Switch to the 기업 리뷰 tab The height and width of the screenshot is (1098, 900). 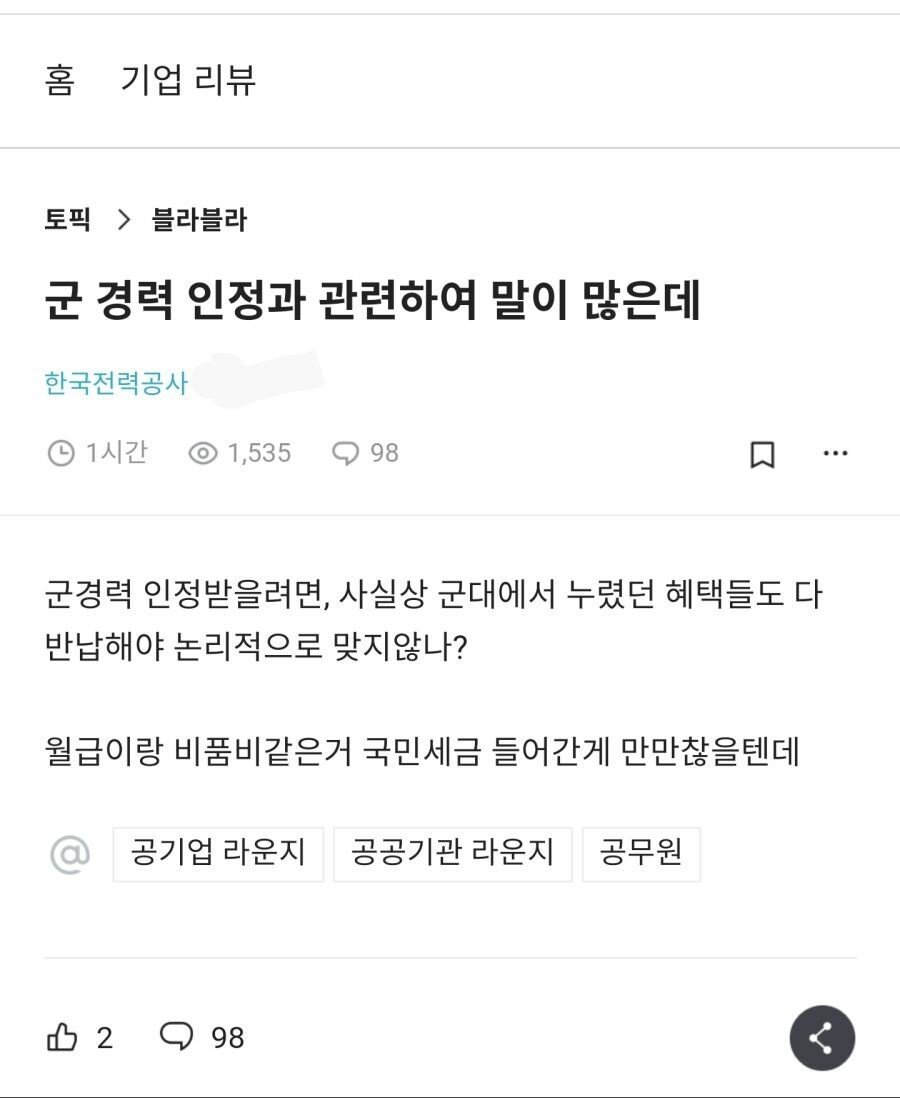tap(188, 80)
